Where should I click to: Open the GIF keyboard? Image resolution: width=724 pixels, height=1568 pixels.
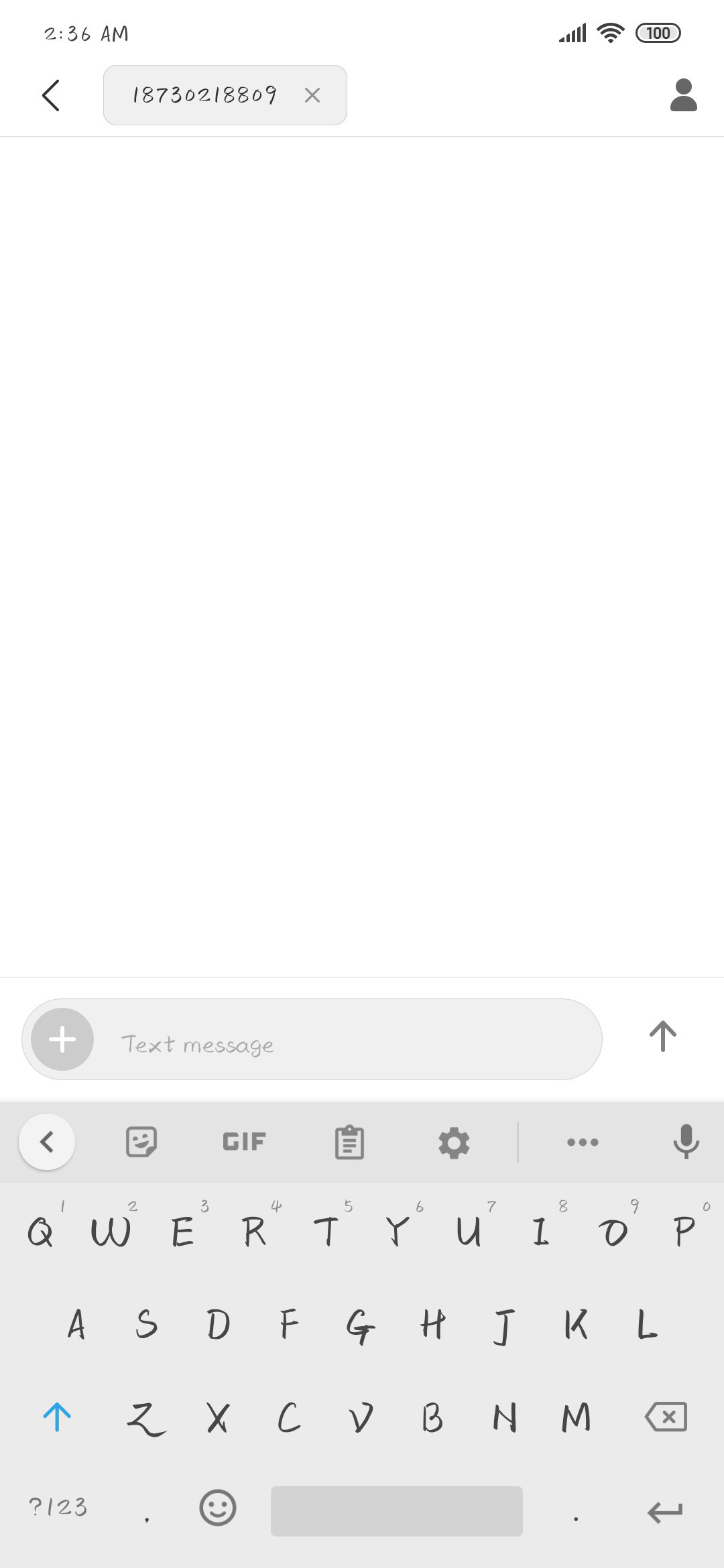coord(244,1142)
